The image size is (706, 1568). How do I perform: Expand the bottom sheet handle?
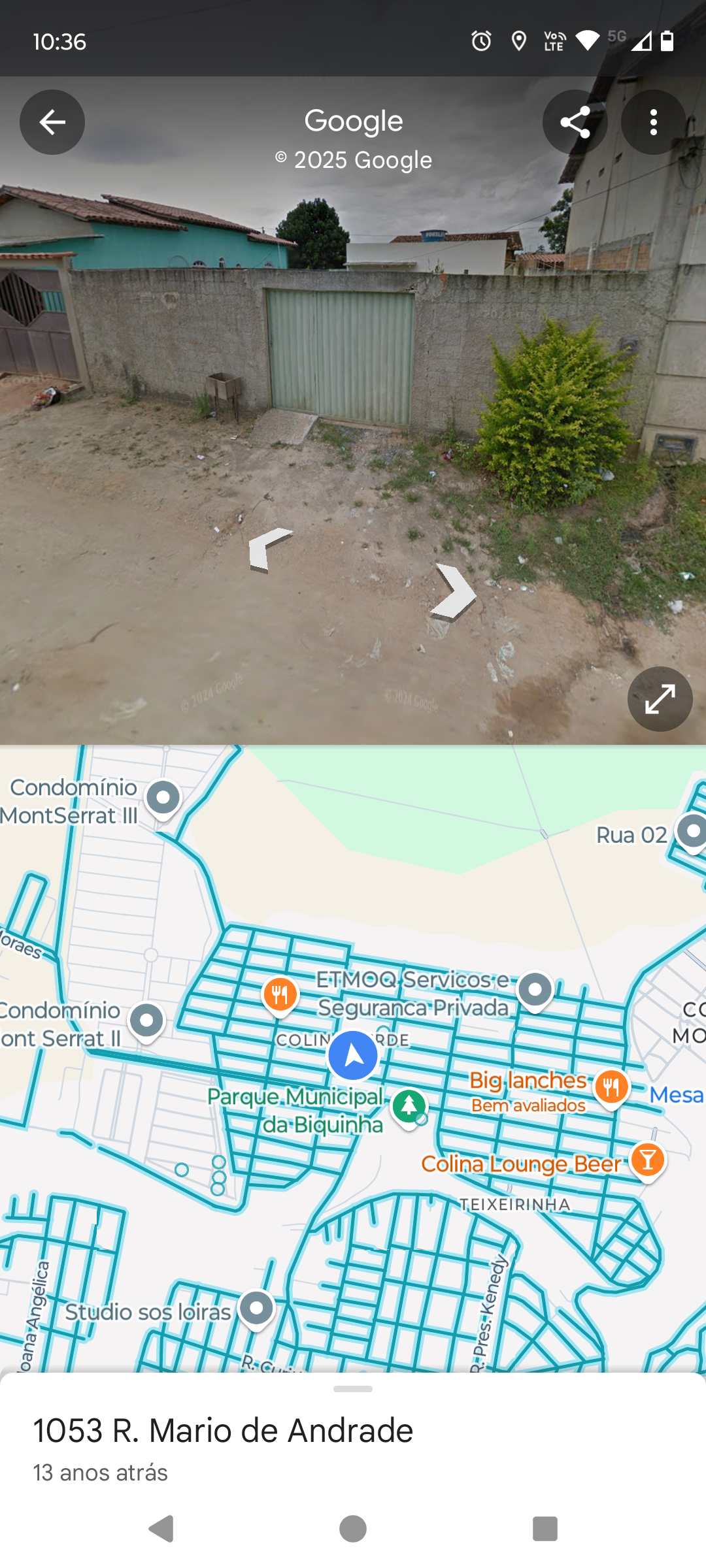(353, 1389)
